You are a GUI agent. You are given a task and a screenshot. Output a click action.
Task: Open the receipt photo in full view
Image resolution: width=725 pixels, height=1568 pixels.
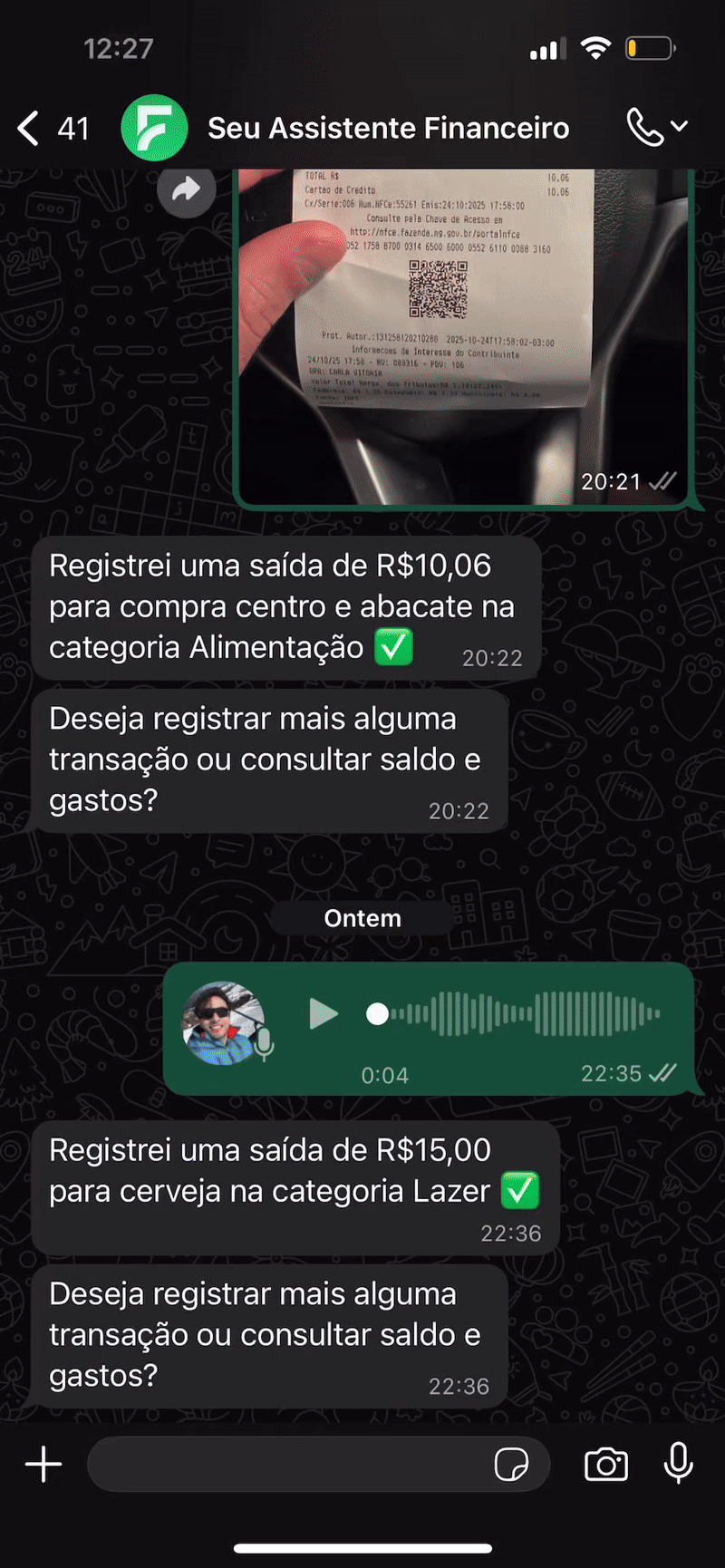coord(463,335)
